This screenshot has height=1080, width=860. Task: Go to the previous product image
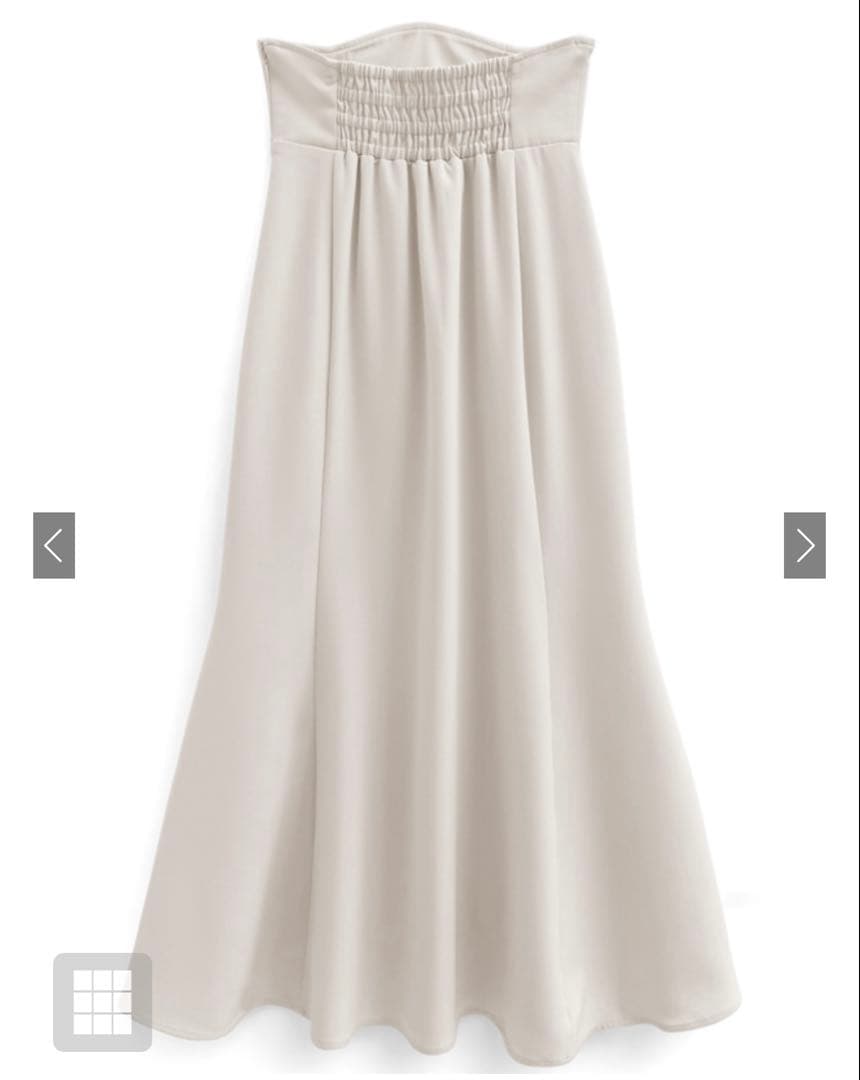[54, 545]
